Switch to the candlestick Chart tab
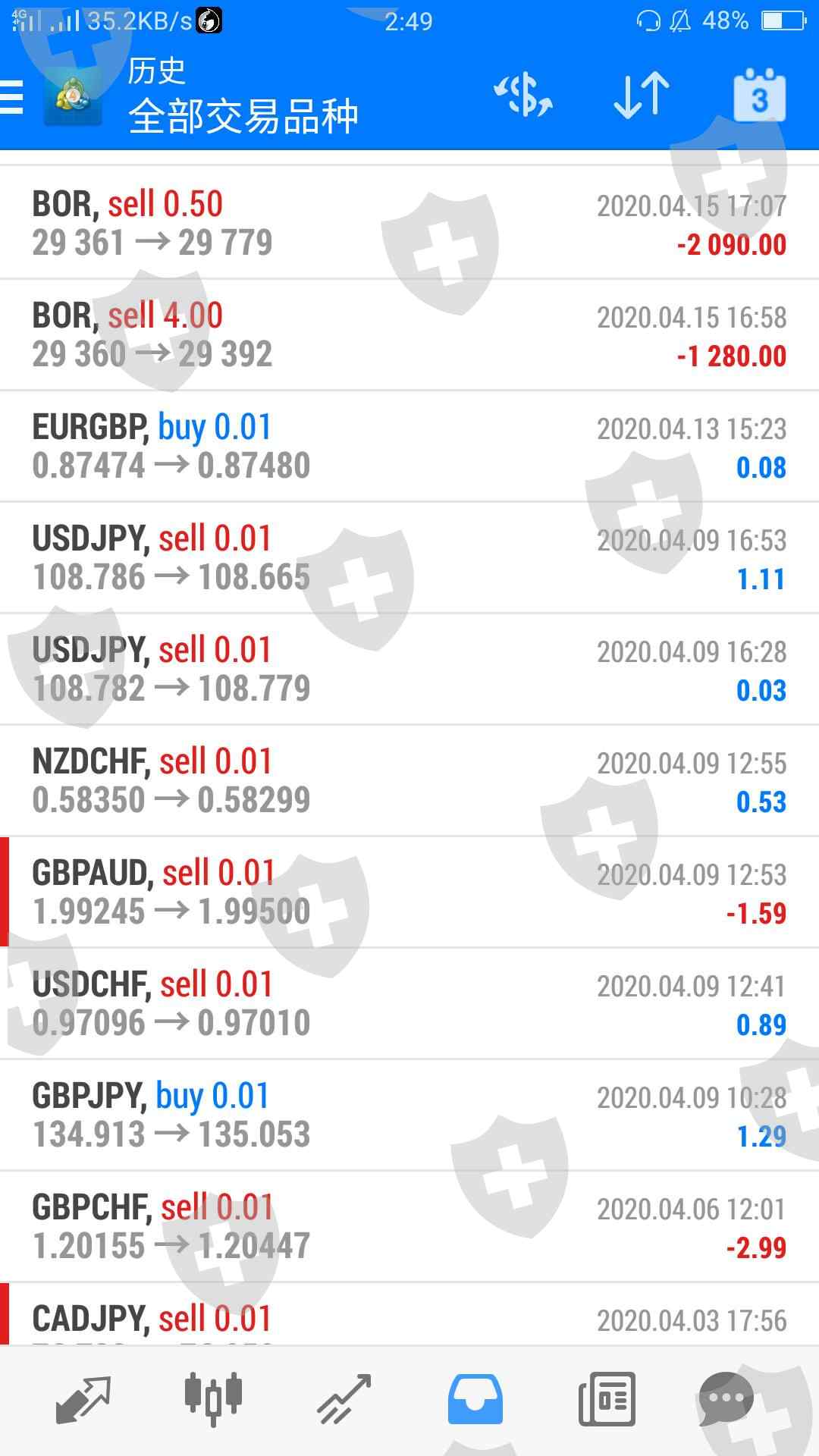 click(x=213, y=1399)
